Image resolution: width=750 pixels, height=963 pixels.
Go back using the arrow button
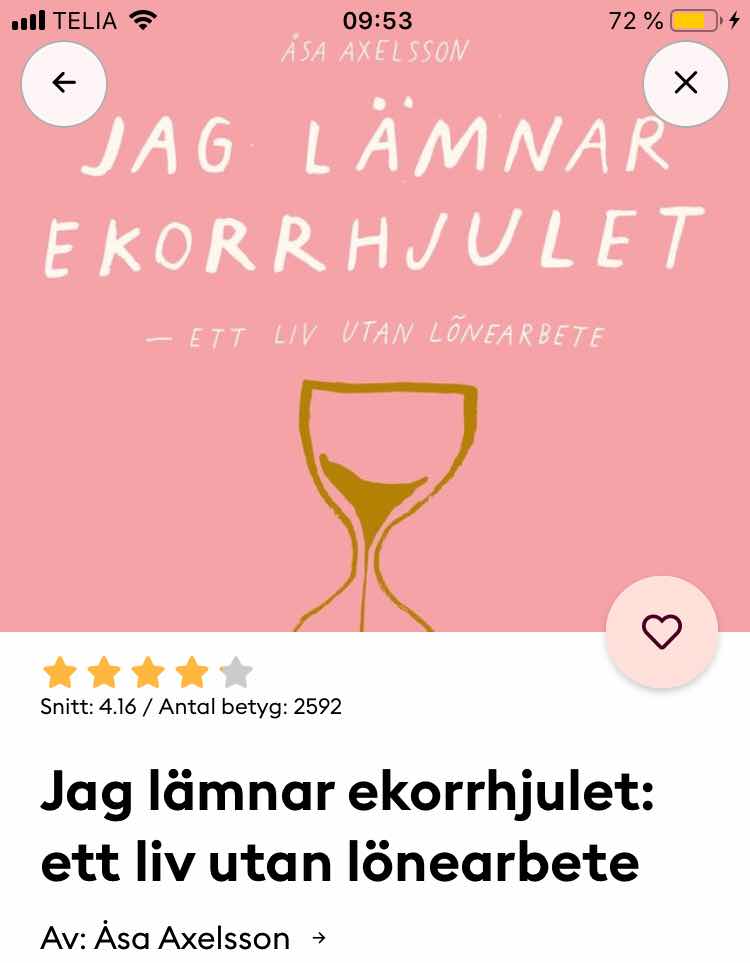point(64,84)
